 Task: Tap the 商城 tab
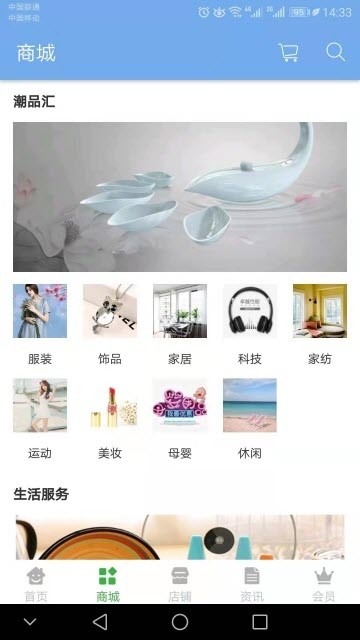(108, 584)
